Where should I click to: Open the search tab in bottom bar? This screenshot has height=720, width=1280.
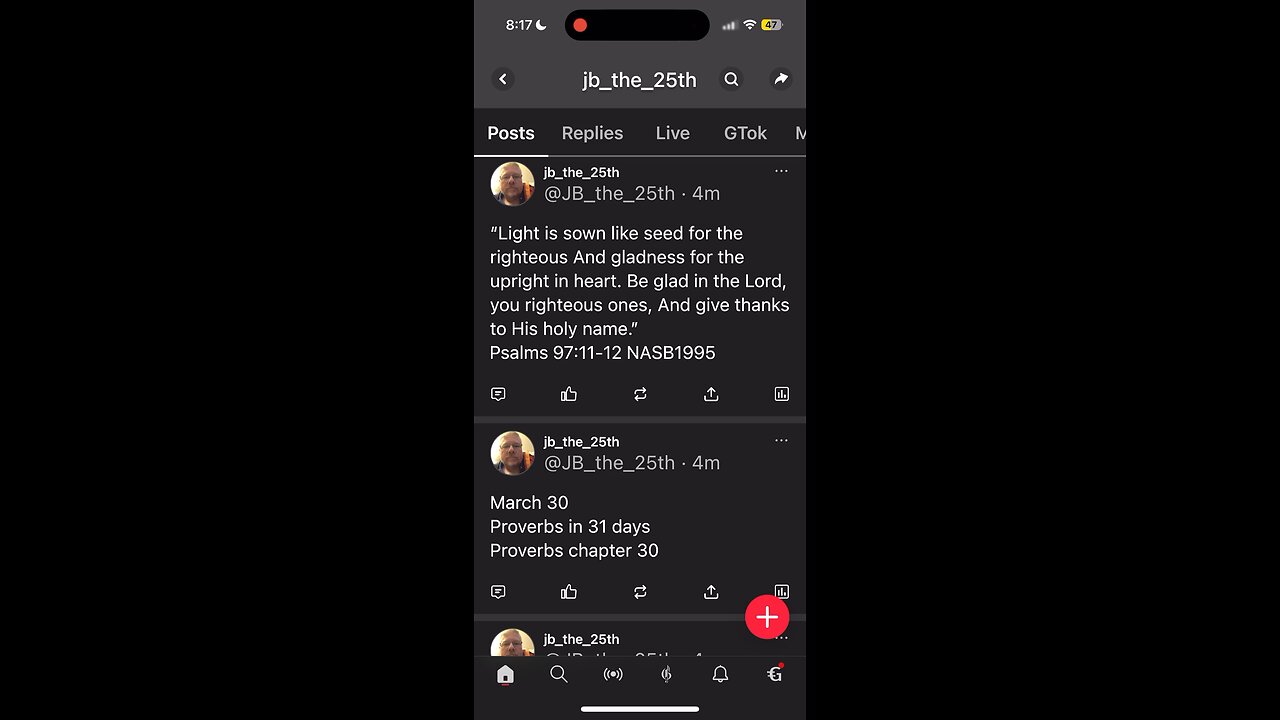tap(559, 674)
